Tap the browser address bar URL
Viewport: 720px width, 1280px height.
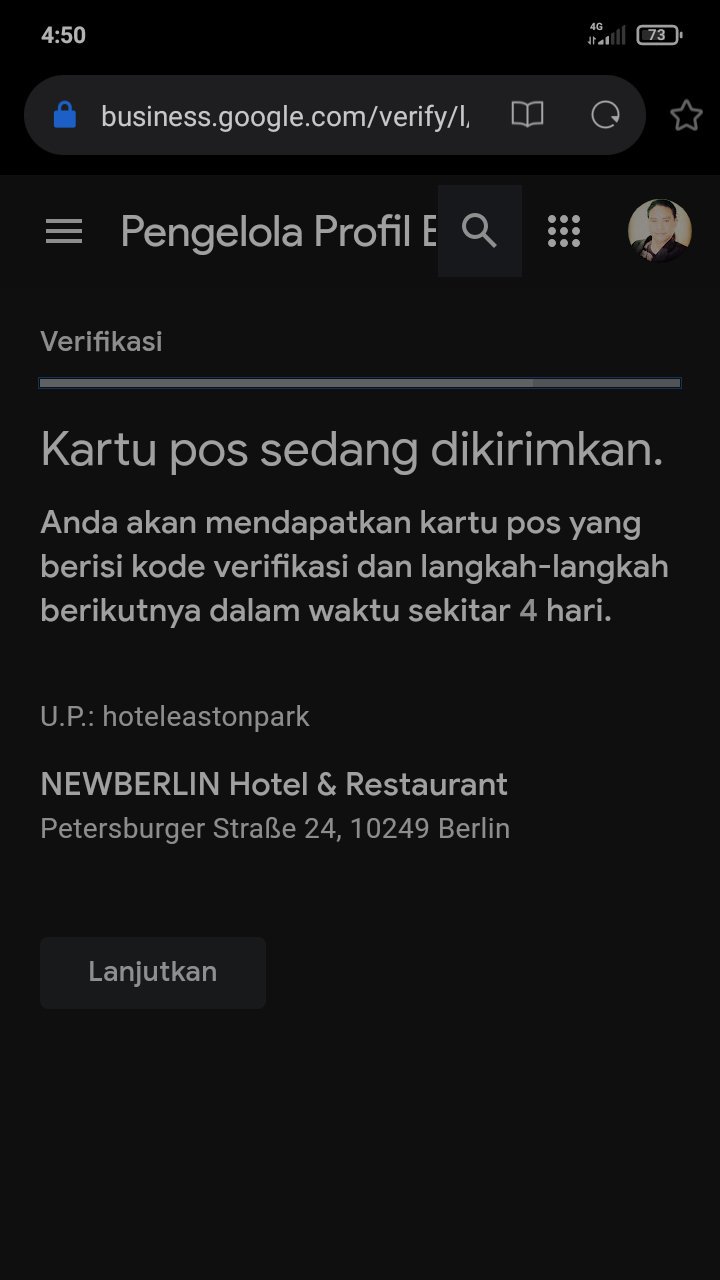click(285, 116)
